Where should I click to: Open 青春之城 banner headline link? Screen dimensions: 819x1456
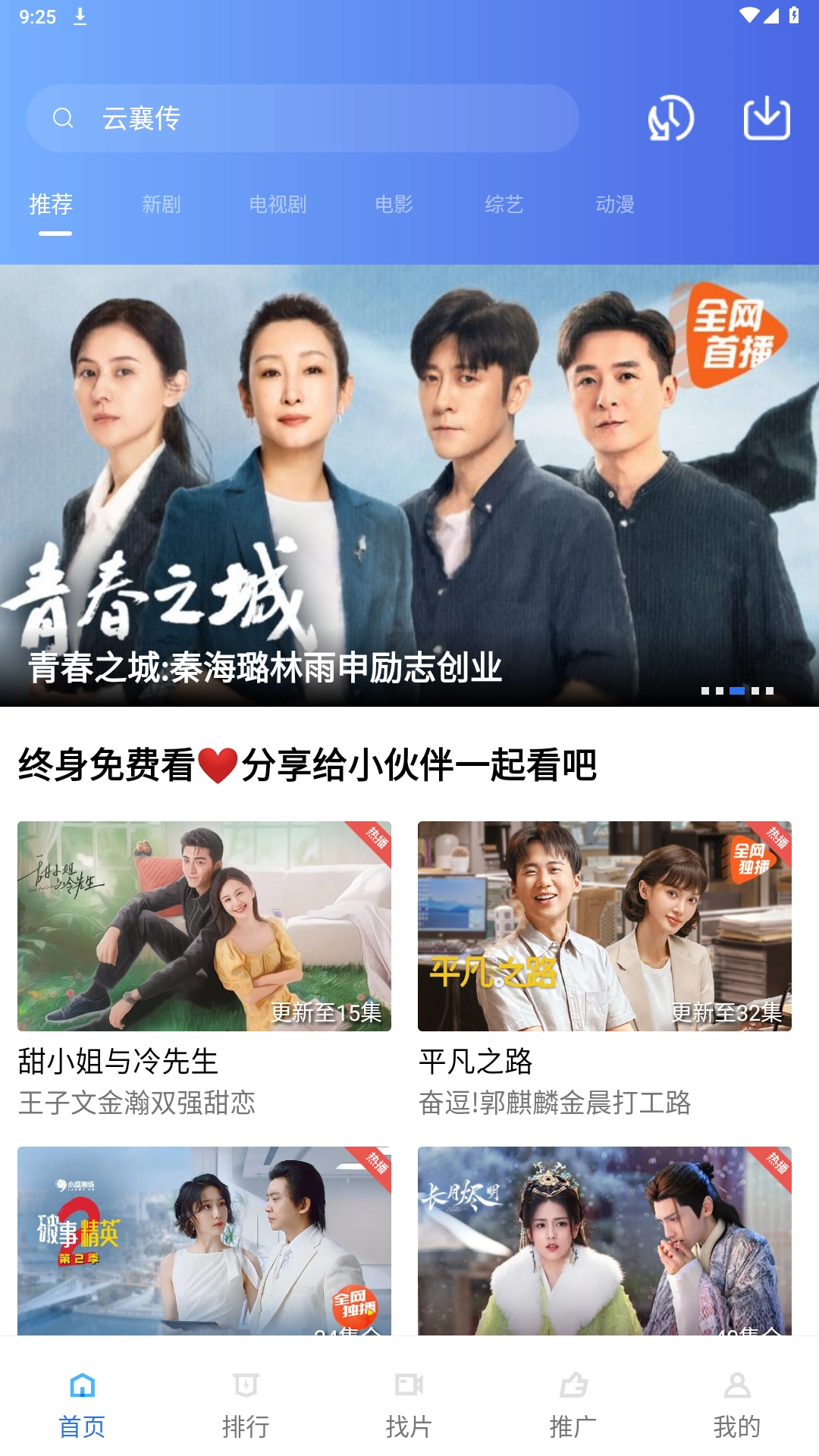tap(265, 669)
